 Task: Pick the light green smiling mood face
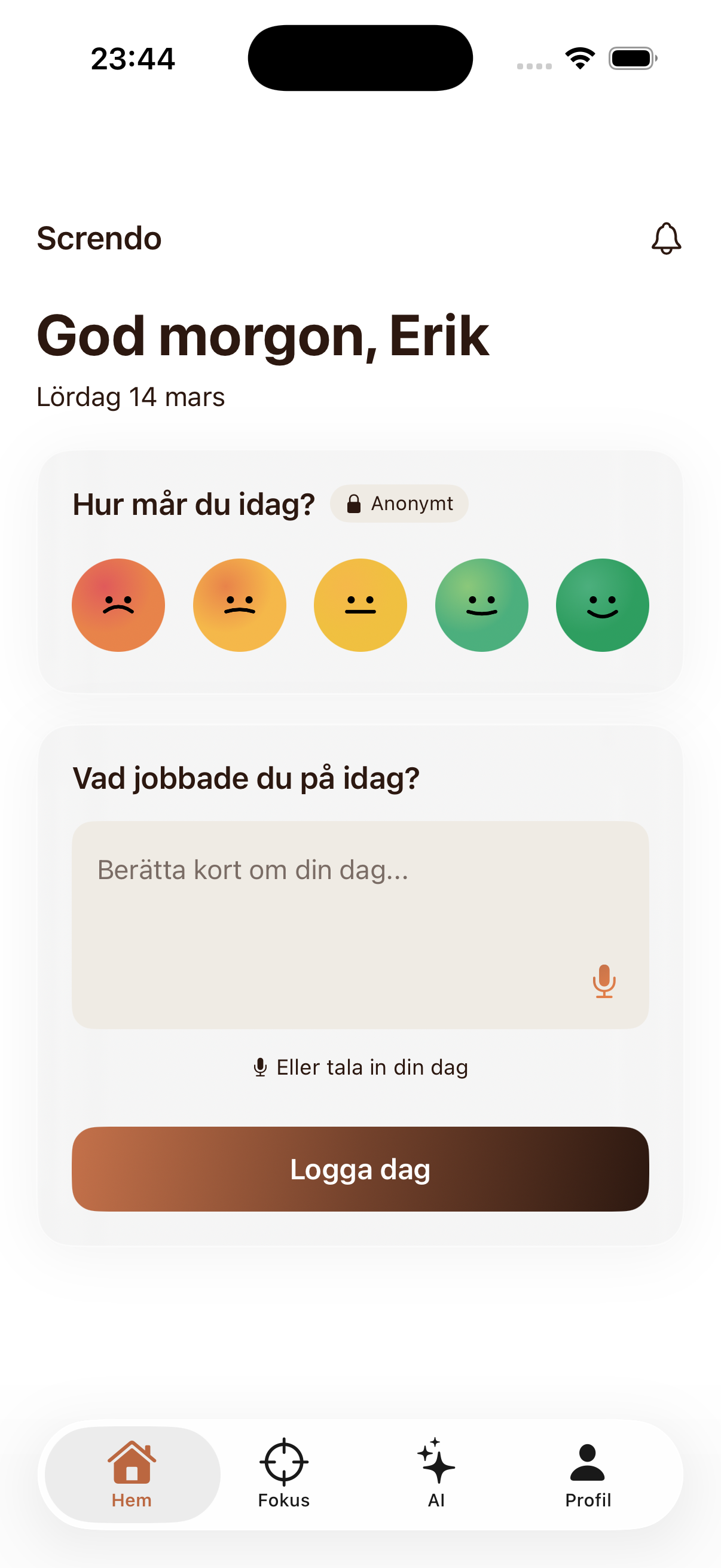coord(481,605)
